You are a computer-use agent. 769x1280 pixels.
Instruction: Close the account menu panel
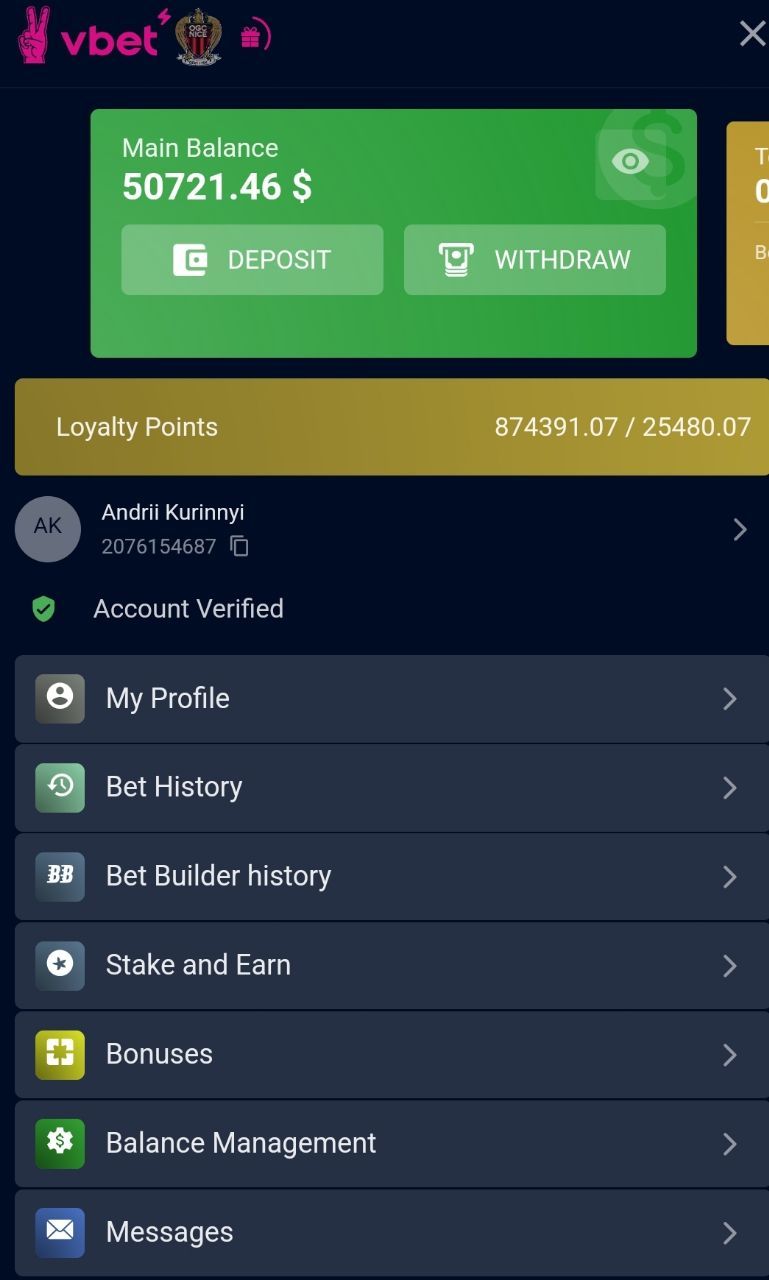(x=752, y=34)
